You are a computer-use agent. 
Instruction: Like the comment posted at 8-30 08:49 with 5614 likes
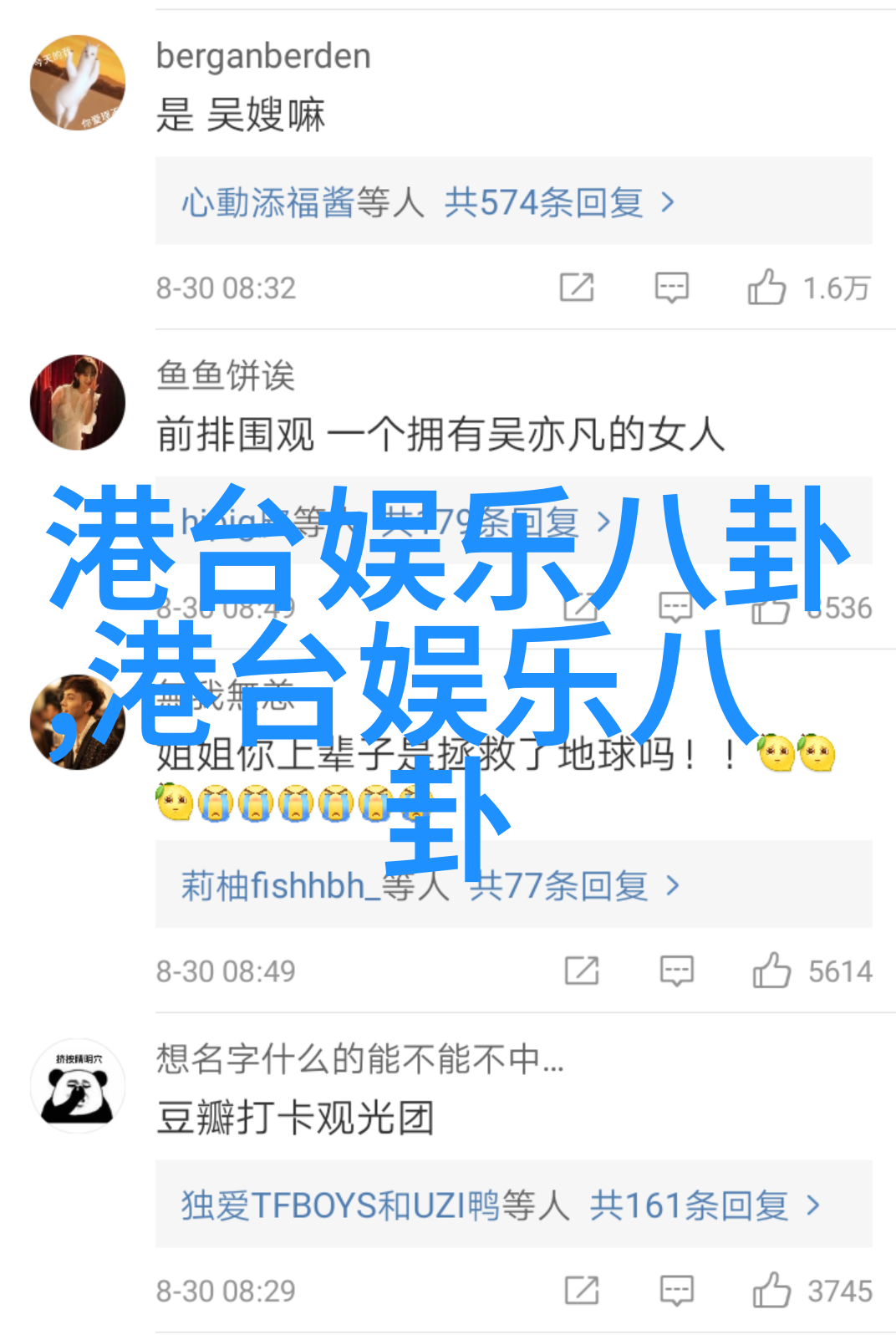[x=771, y=971]
